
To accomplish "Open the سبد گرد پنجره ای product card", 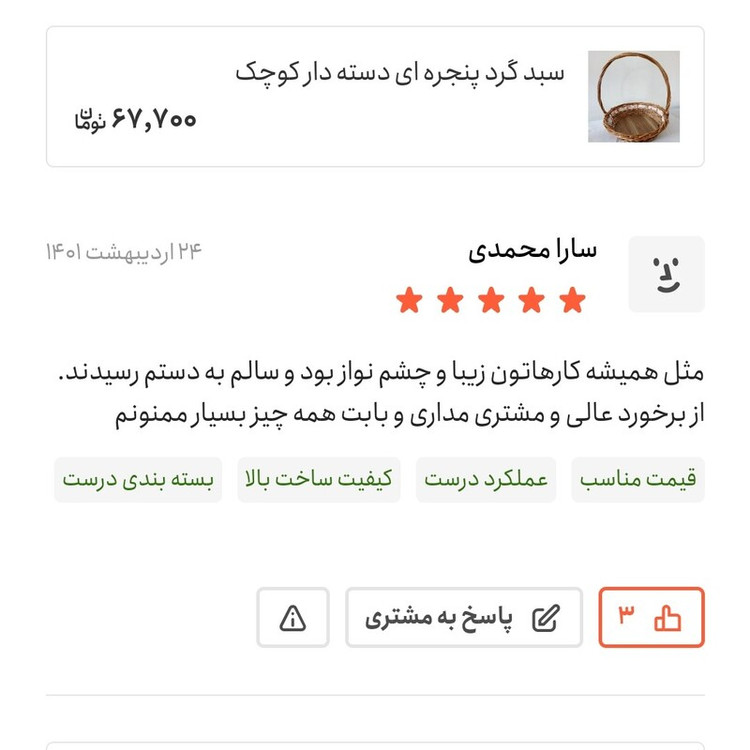I will point(375,96).
